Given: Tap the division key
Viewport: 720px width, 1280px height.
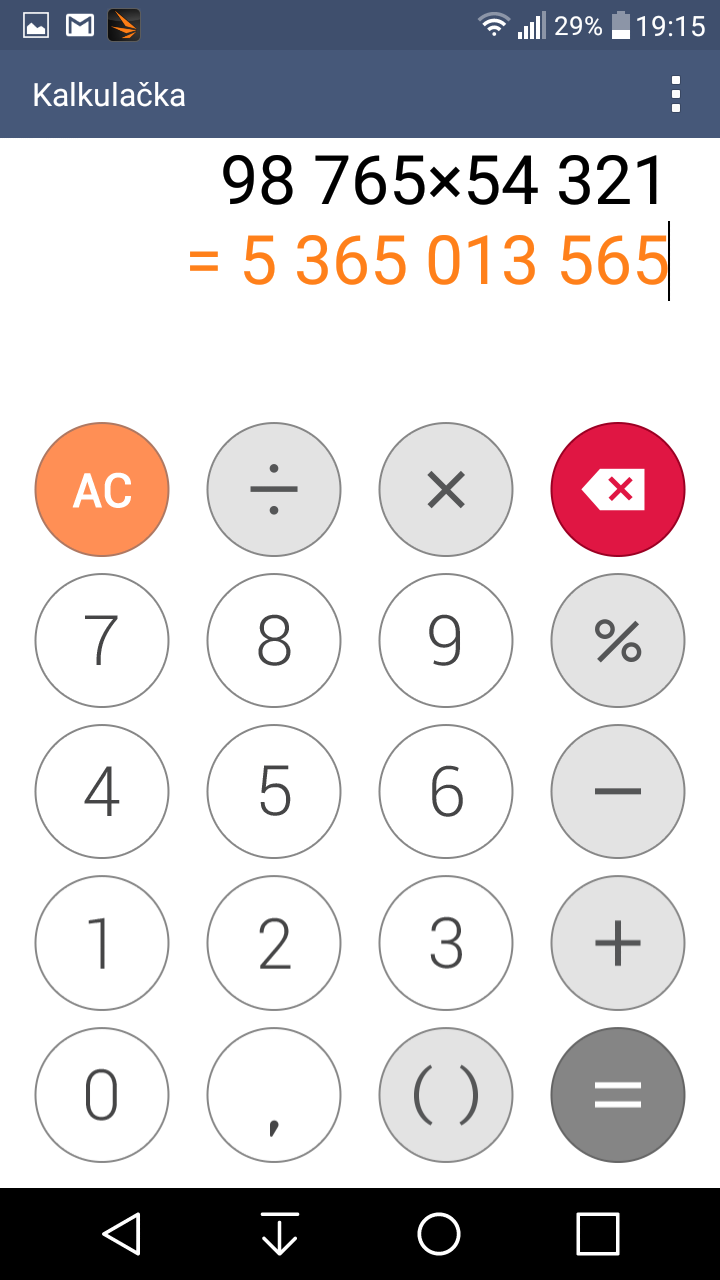Looking at the screenshot, I should point(274,489).
